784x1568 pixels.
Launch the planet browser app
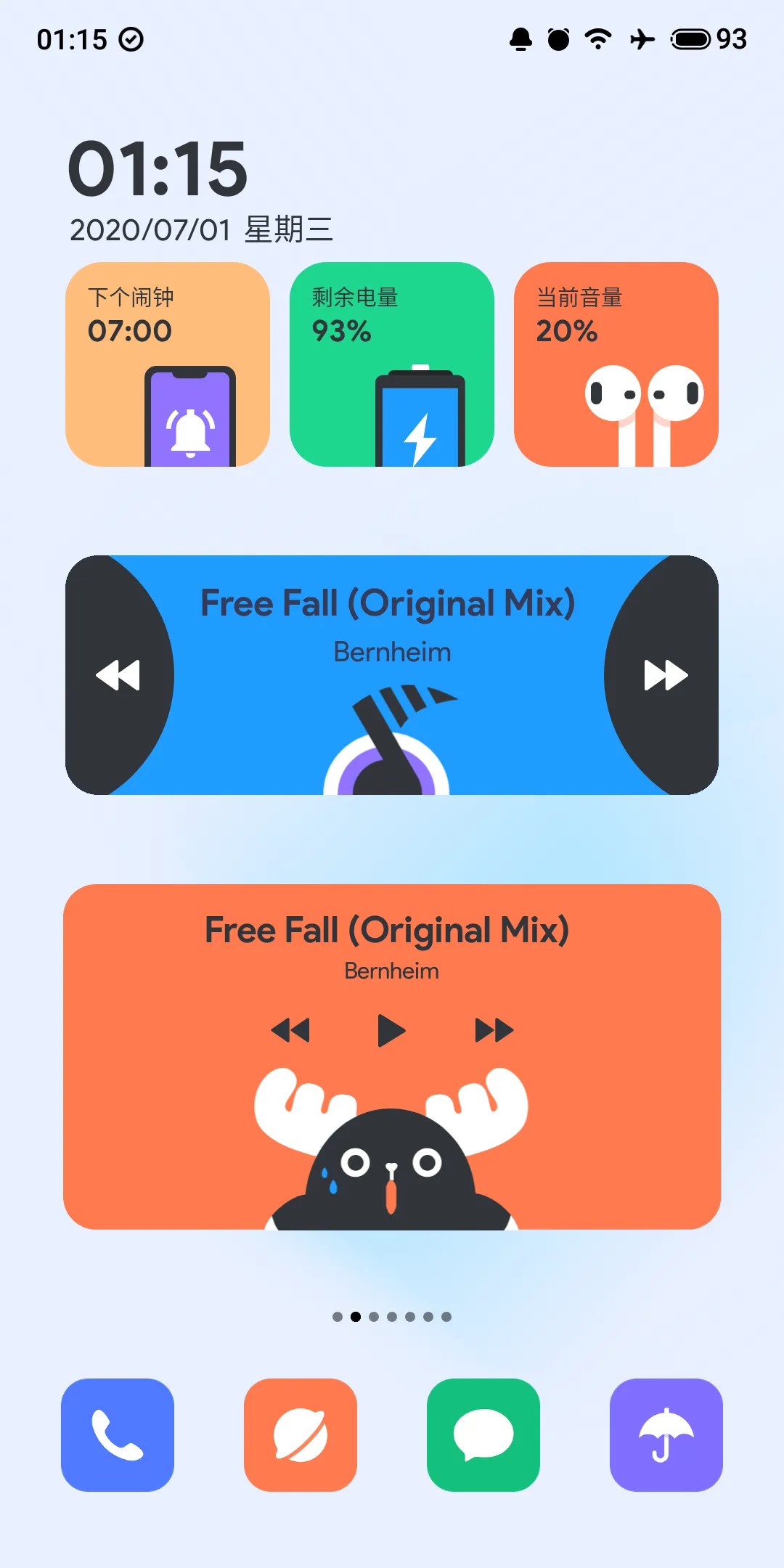coord(301,1435)
